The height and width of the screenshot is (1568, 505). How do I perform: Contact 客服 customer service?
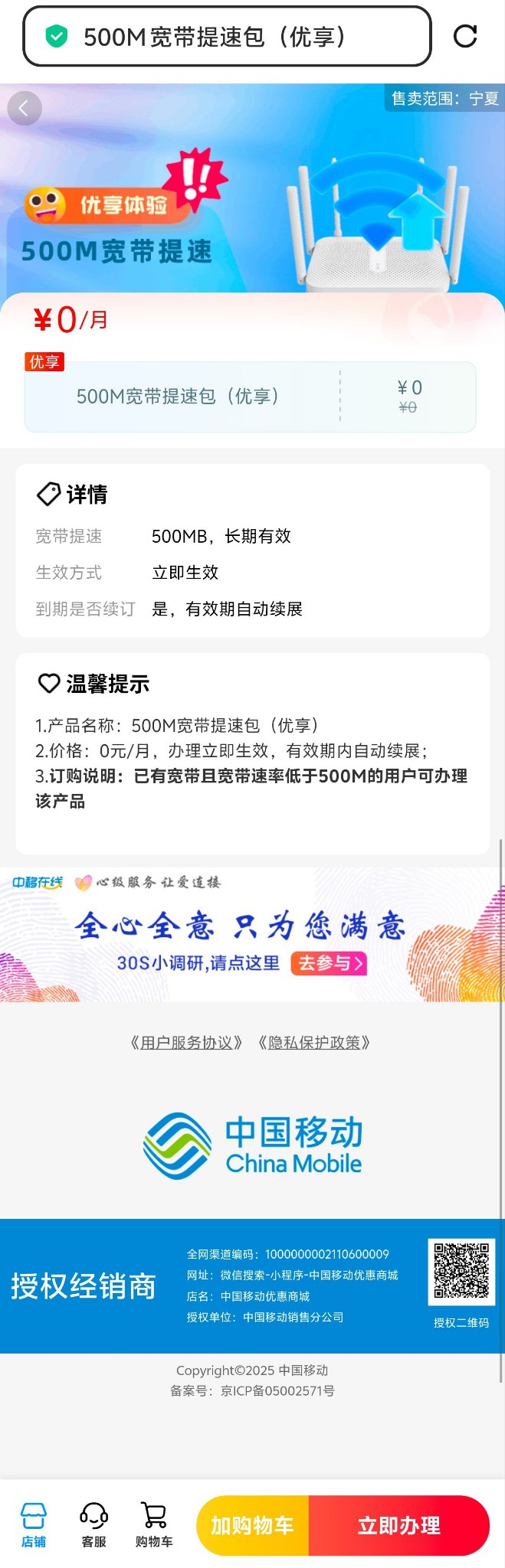click(x=93, y=1524)
